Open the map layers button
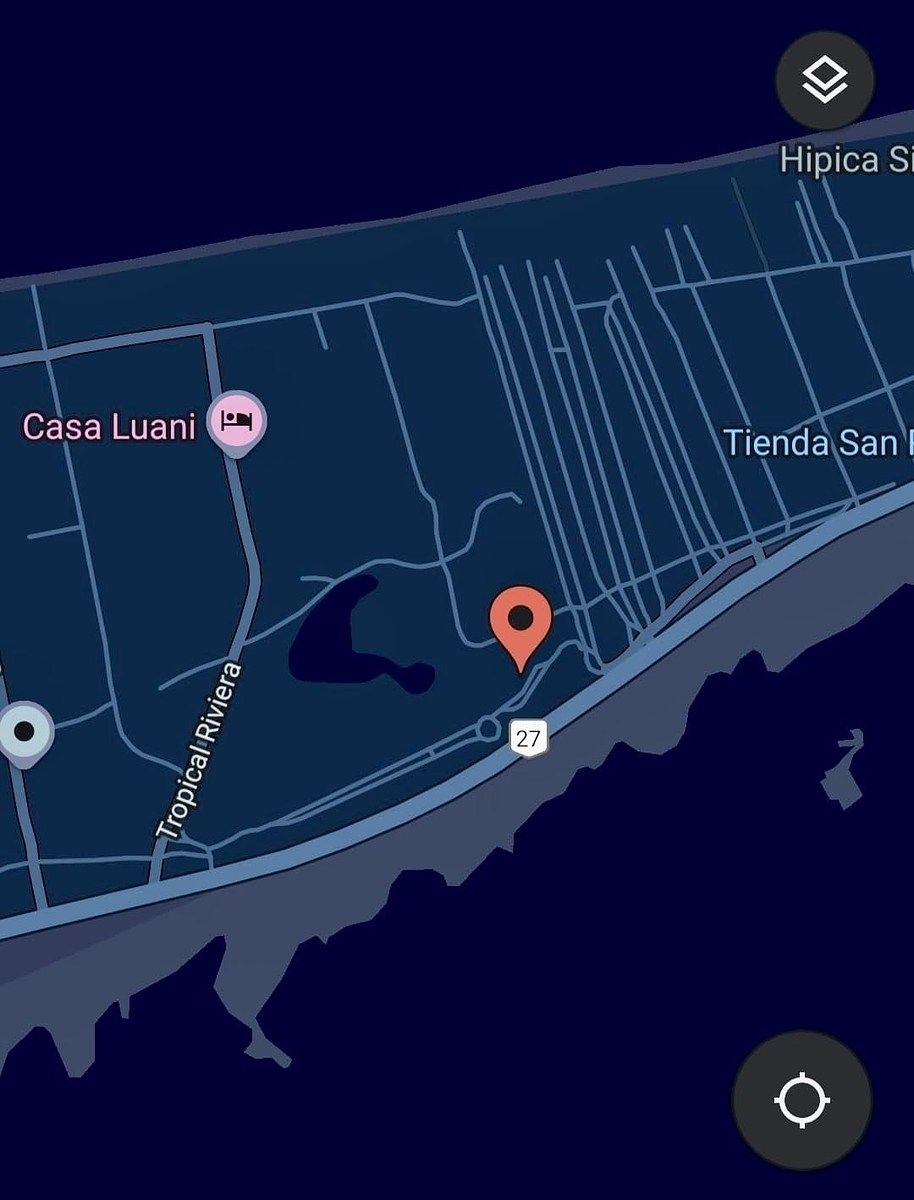This screenshot has height=1200, width=914. [825, 80]
